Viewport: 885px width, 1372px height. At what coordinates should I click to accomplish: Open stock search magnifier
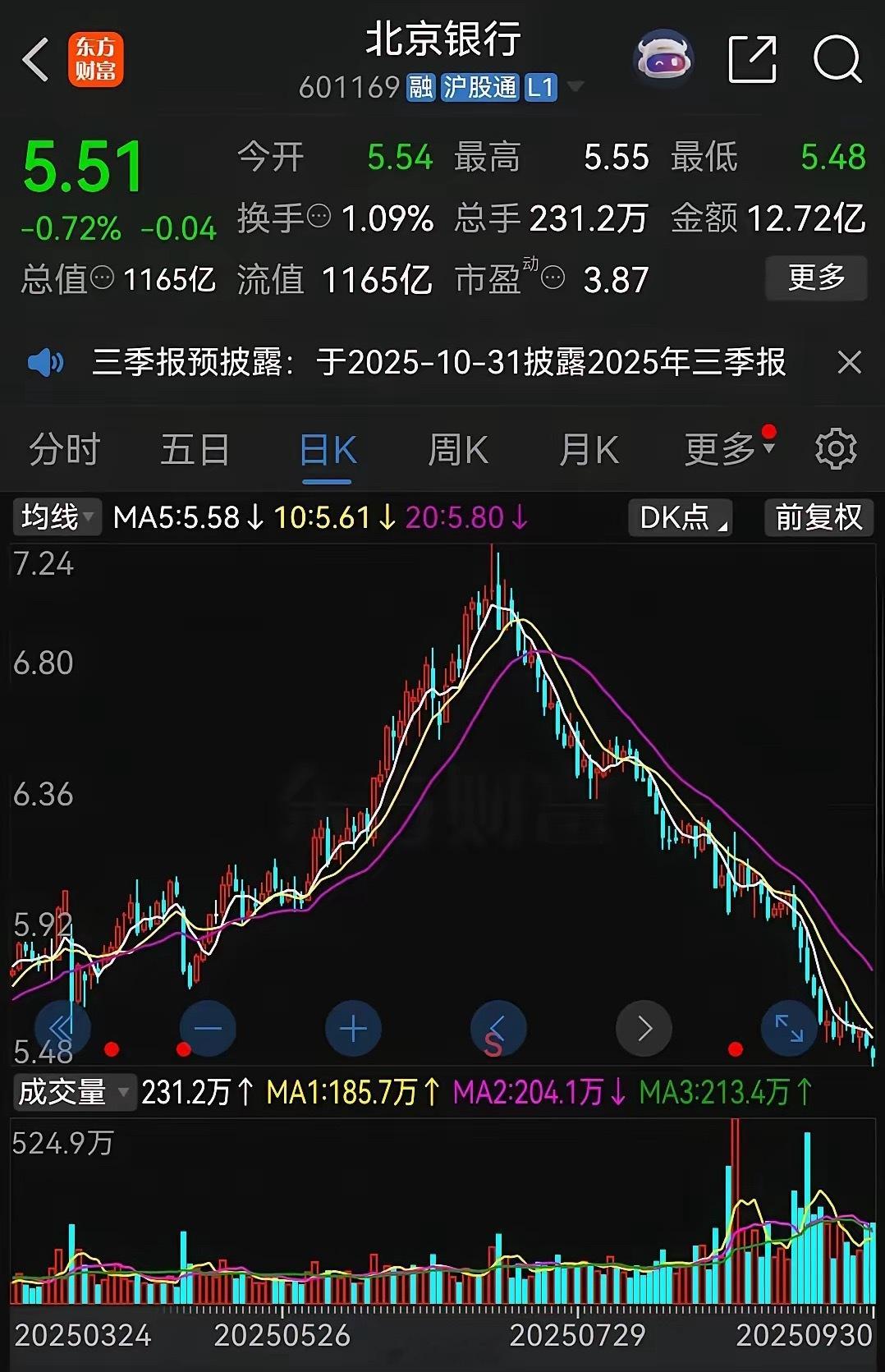[x=837, y=59]
